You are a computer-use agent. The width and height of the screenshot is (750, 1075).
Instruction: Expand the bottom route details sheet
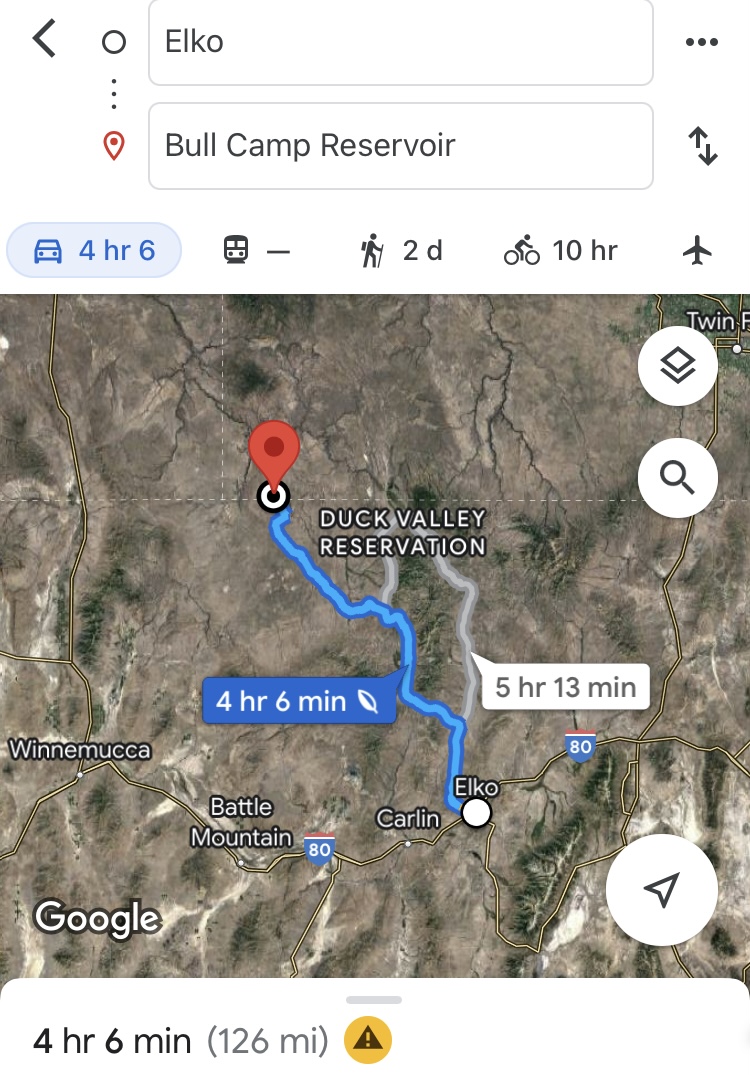(x=374, y=1000)
